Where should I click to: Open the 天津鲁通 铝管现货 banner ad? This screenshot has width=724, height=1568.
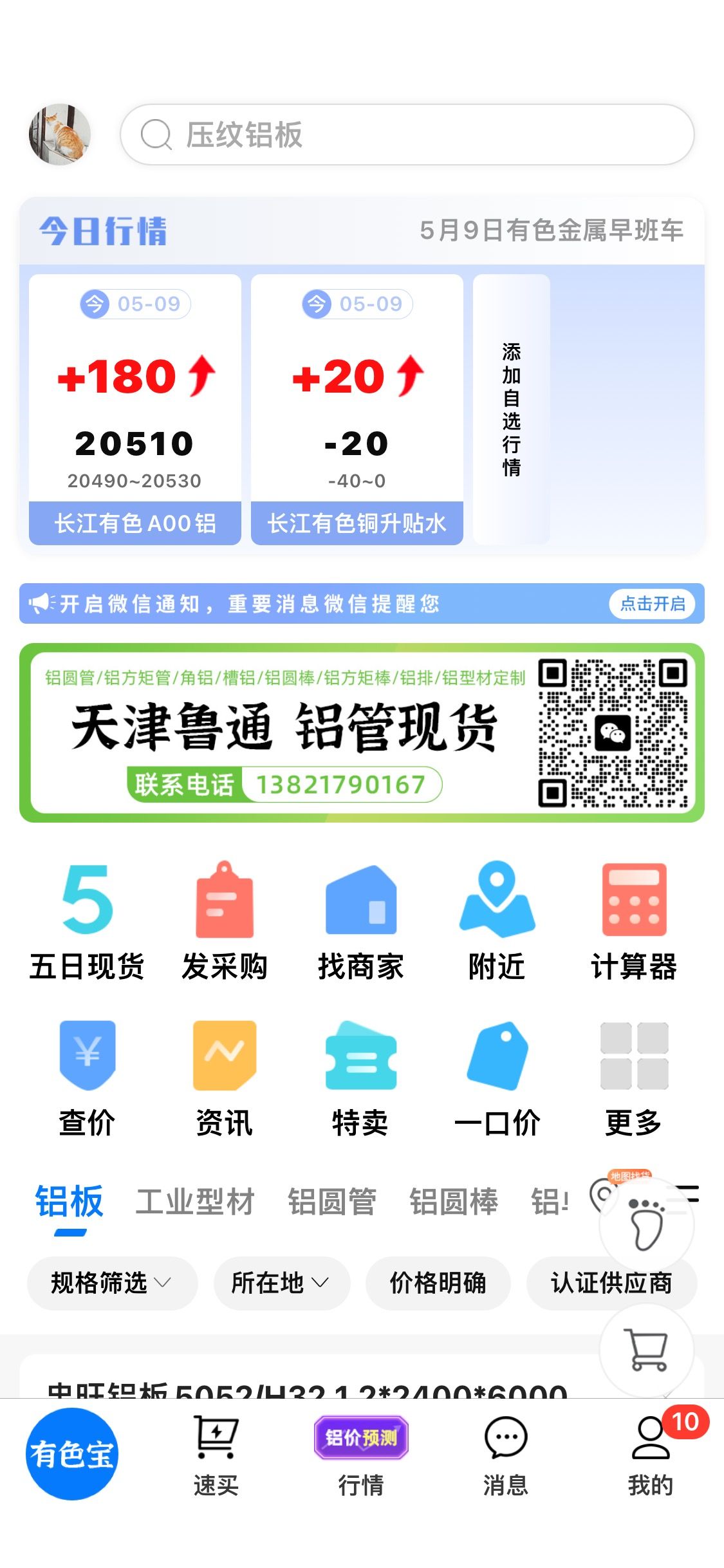pyautogui.click(x=362, y=733)
